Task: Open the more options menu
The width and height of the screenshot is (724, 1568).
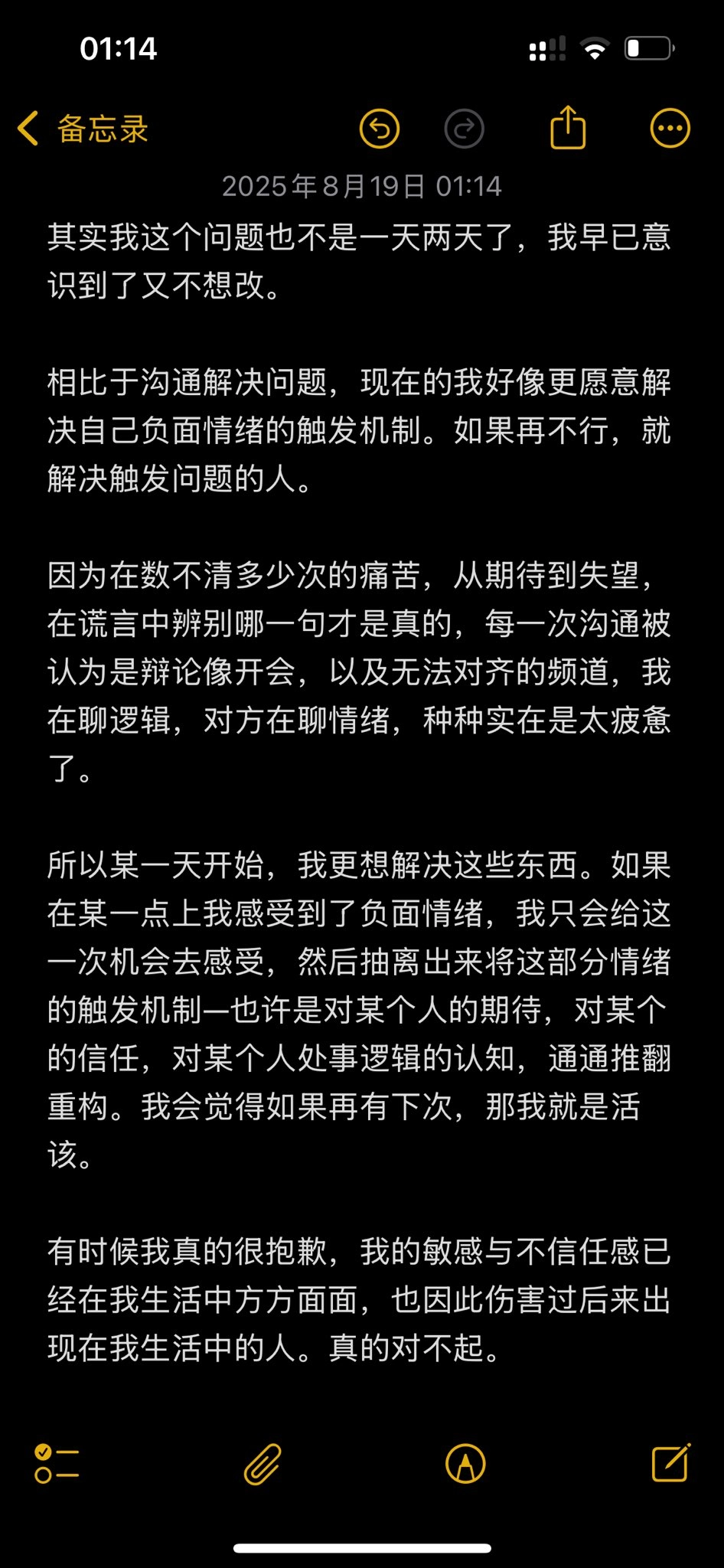Action: [670, 129]
